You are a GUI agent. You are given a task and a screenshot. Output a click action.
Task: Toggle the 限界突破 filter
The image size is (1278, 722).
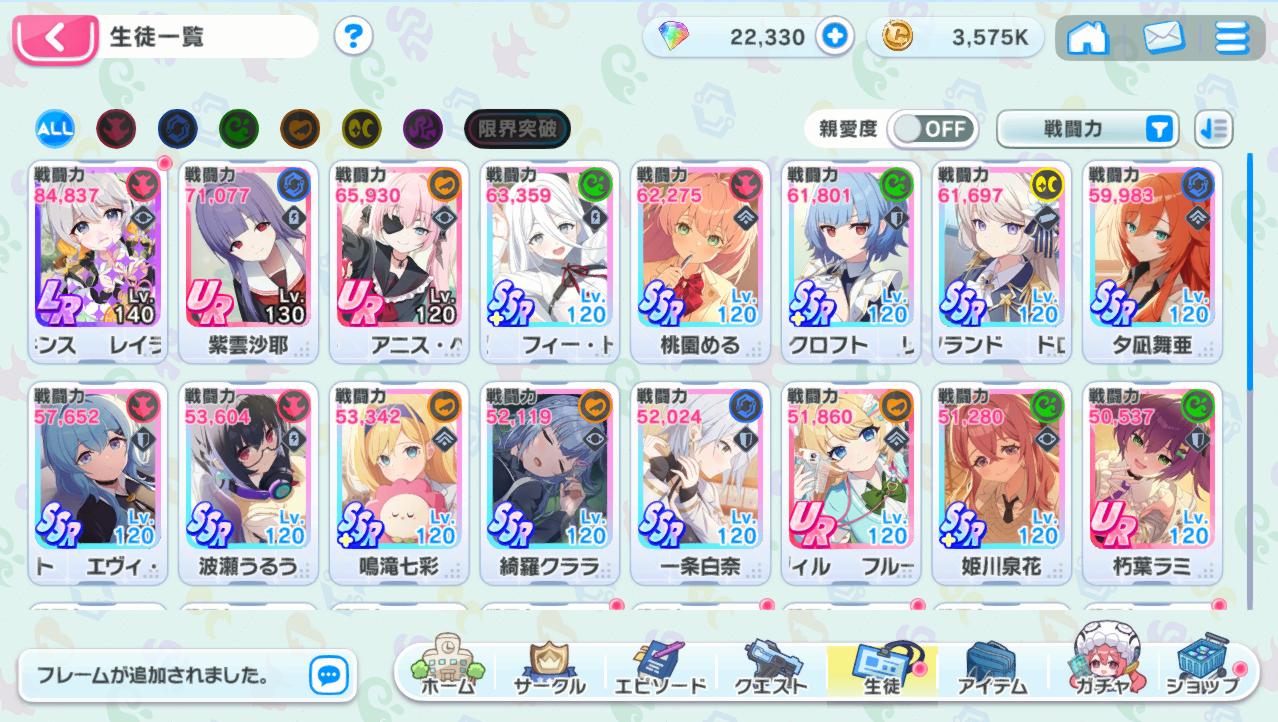click(517, 128)
